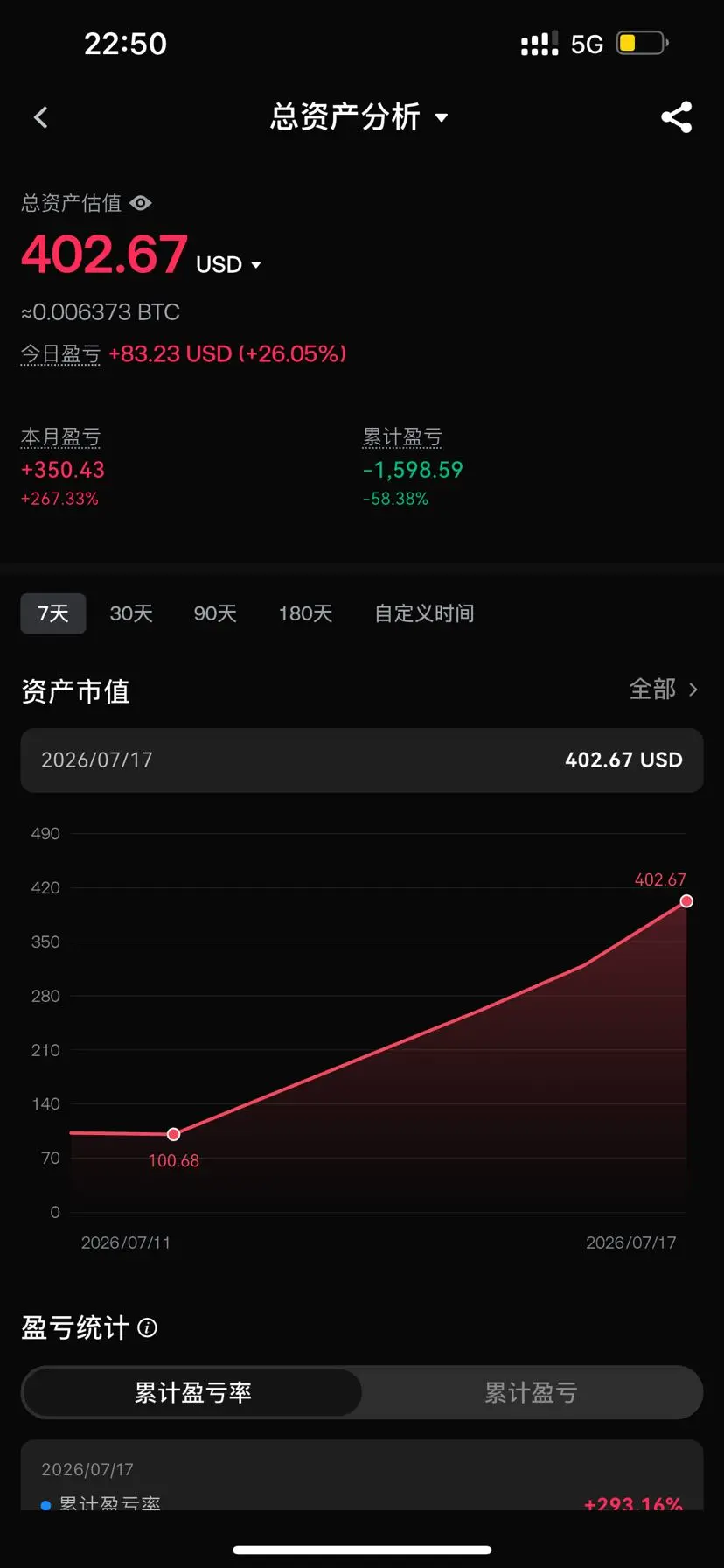This screenshot has width=724, height=1568.
Task: Open the 总资产分析 title dropdown
Action: coord(359,116)
